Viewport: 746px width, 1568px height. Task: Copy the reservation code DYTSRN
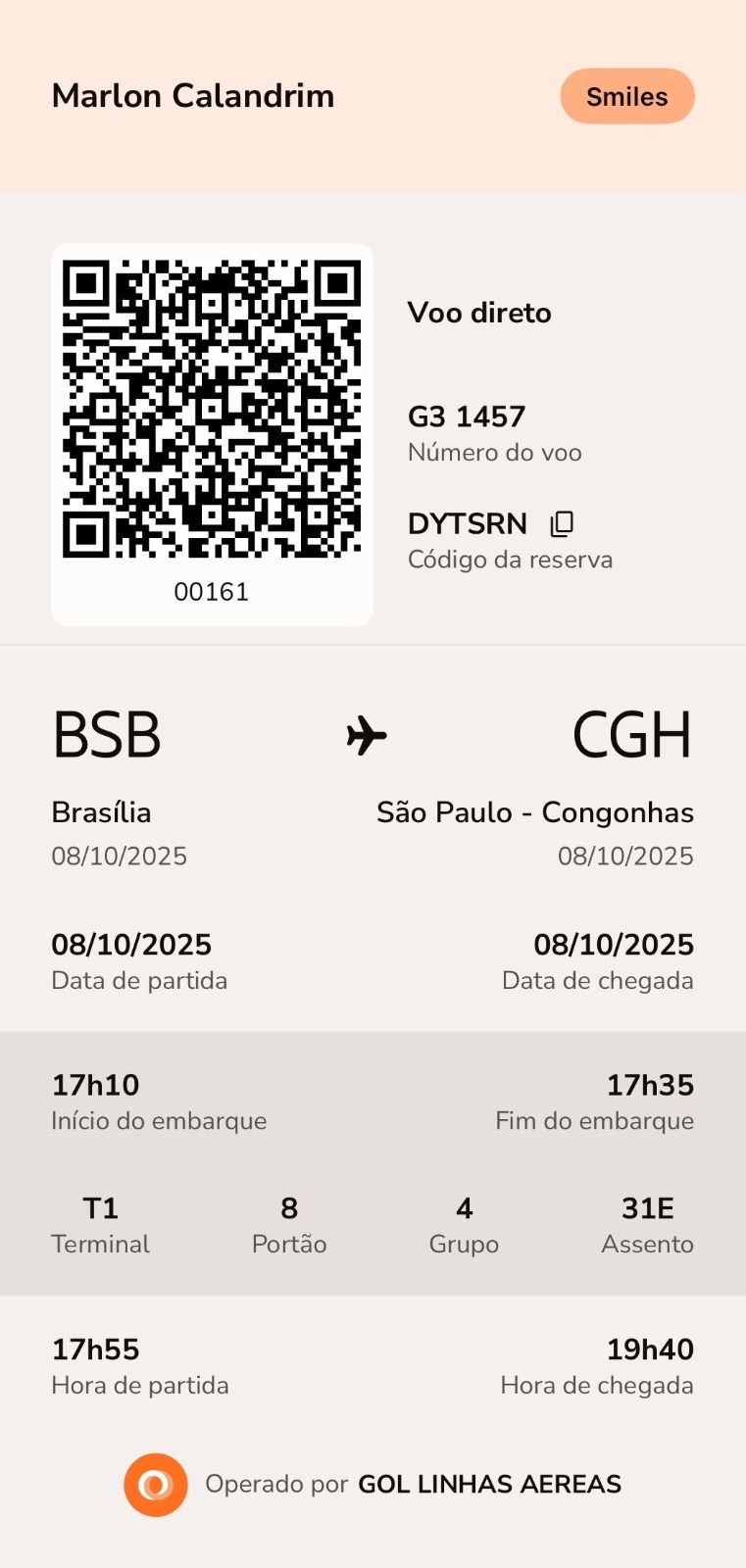point(562,524)
